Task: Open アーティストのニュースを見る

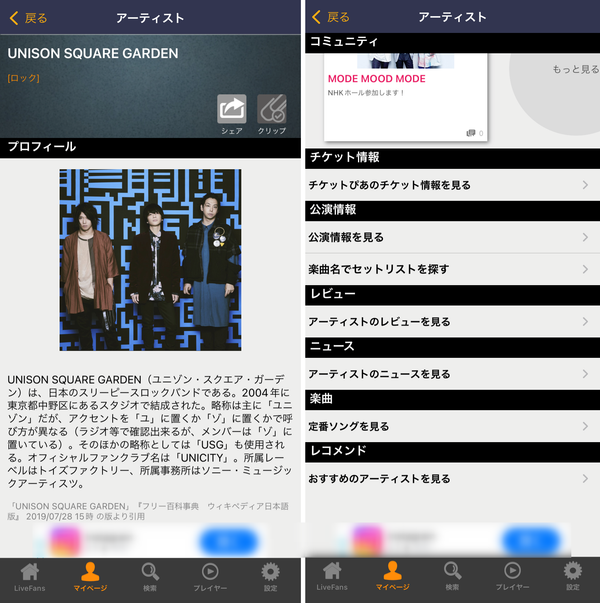Action: pos(453,374)
